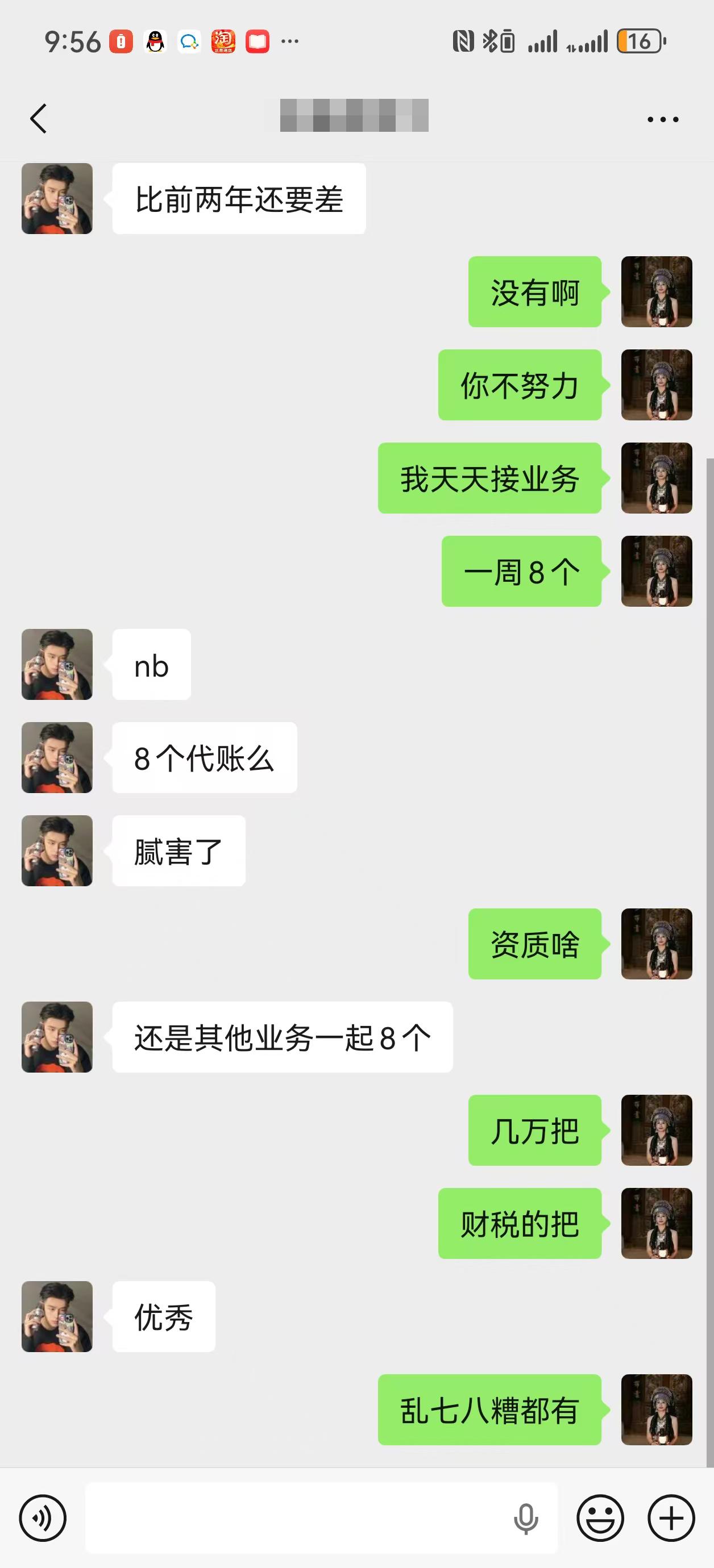View the contact's selfie avatar
714x1568 pixels.
(57, 198)
